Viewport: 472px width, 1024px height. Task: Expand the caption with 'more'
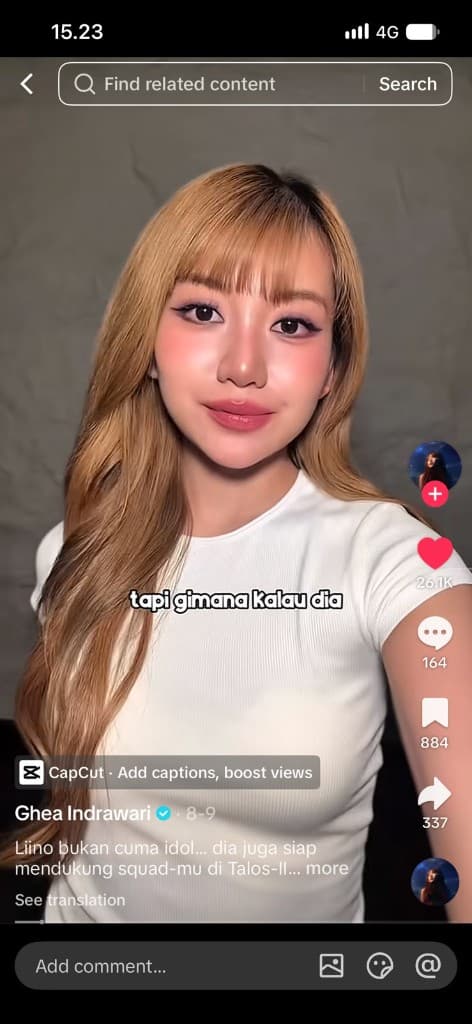[x=327, y=869]
